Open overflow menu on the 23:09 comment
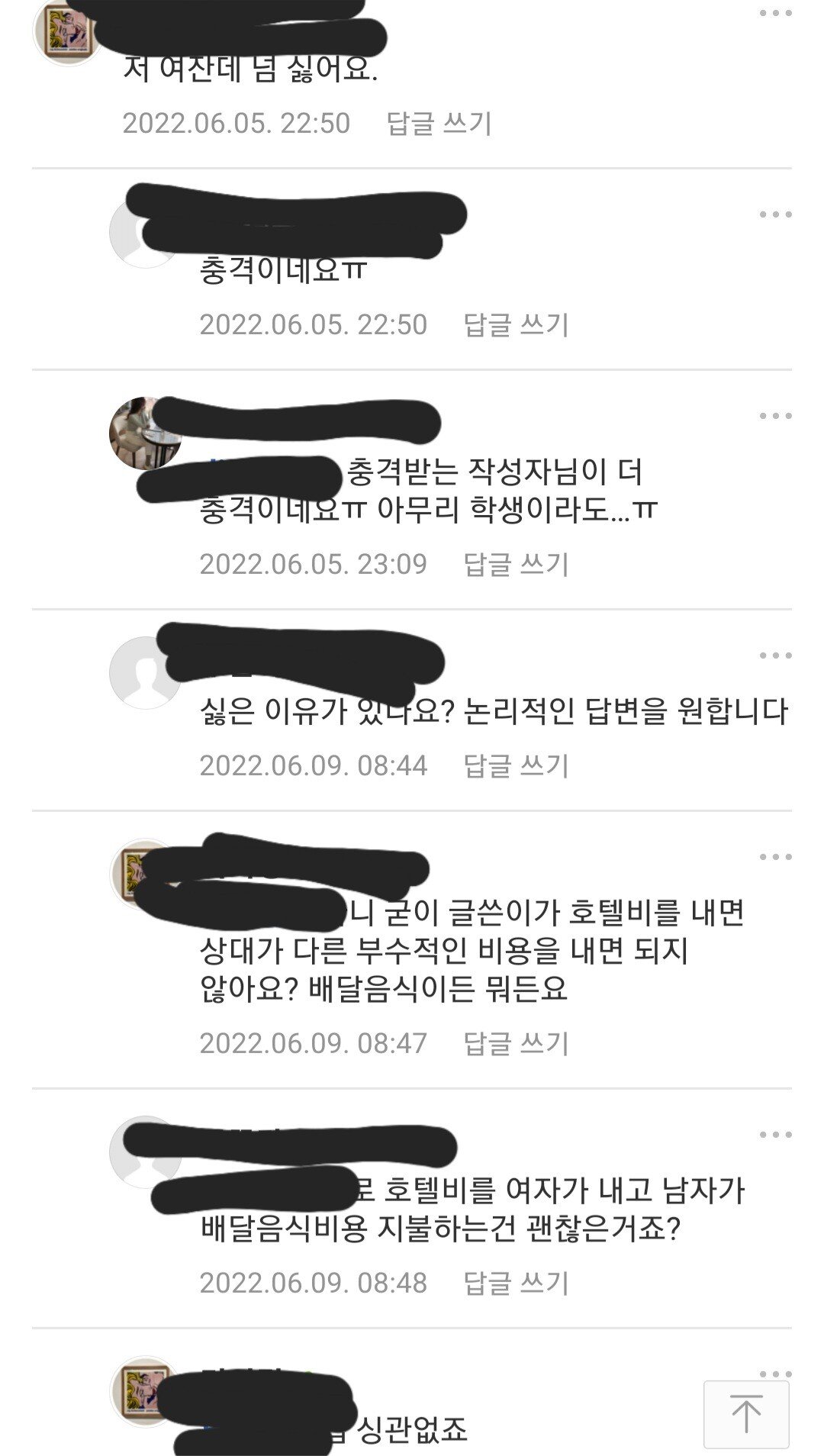Viewport: 824px width, 1456px height. (x=775, y=416)
